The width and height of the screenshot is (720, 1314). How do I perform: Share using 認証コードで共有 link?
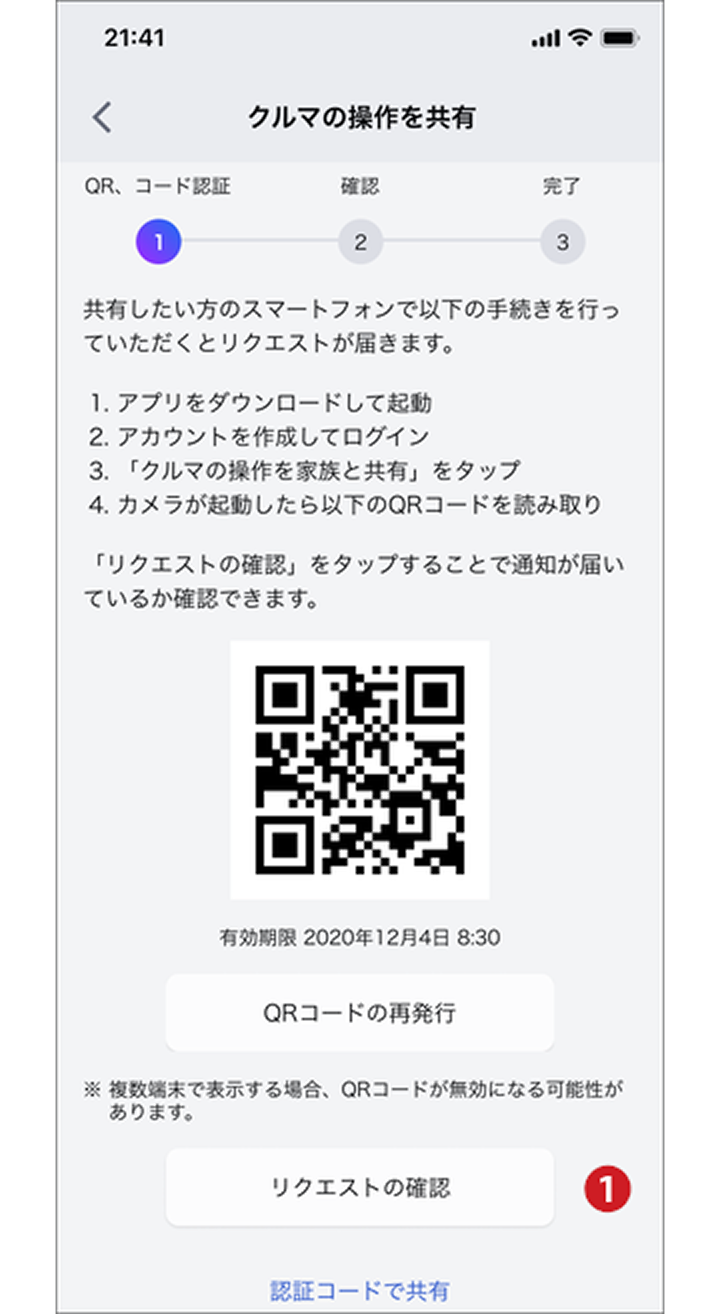360,1290
